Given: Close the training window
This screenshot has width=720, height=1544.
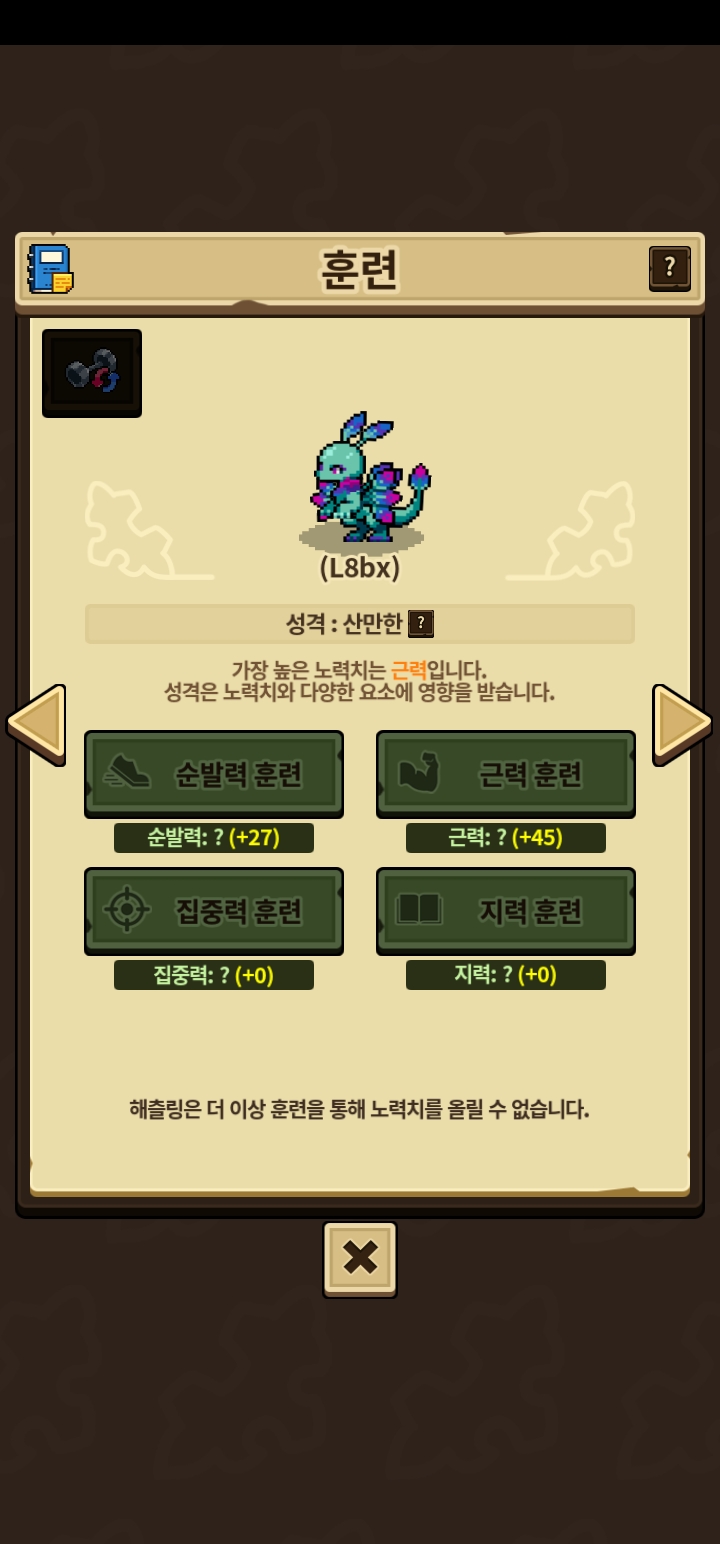Looking at the screenshot, I should (x=360, y=1259).
